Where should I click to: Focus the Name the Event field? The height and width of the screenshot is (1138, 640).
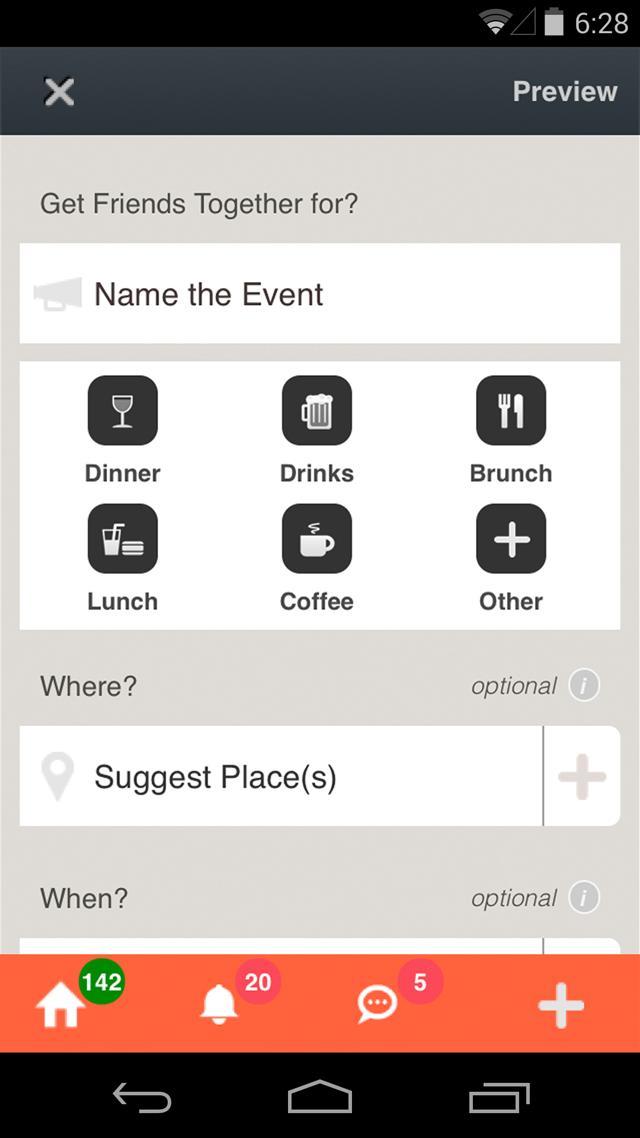point(320,294)
